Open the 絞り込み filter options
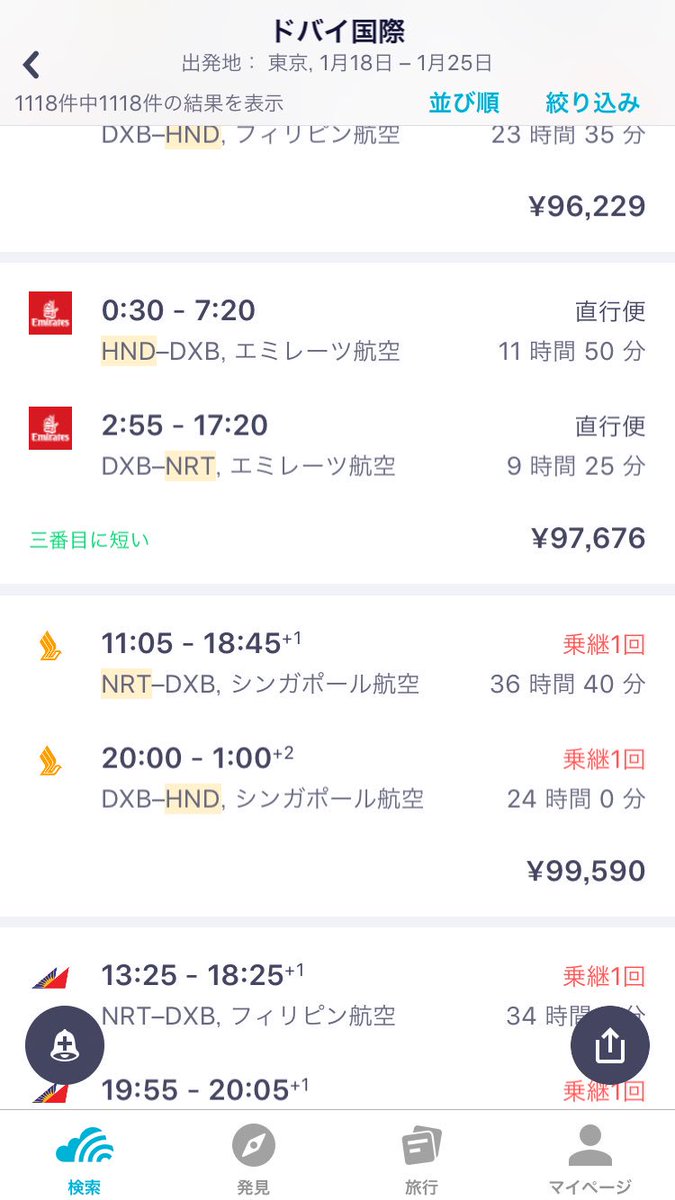675x1200 pixels. point(593,102)
